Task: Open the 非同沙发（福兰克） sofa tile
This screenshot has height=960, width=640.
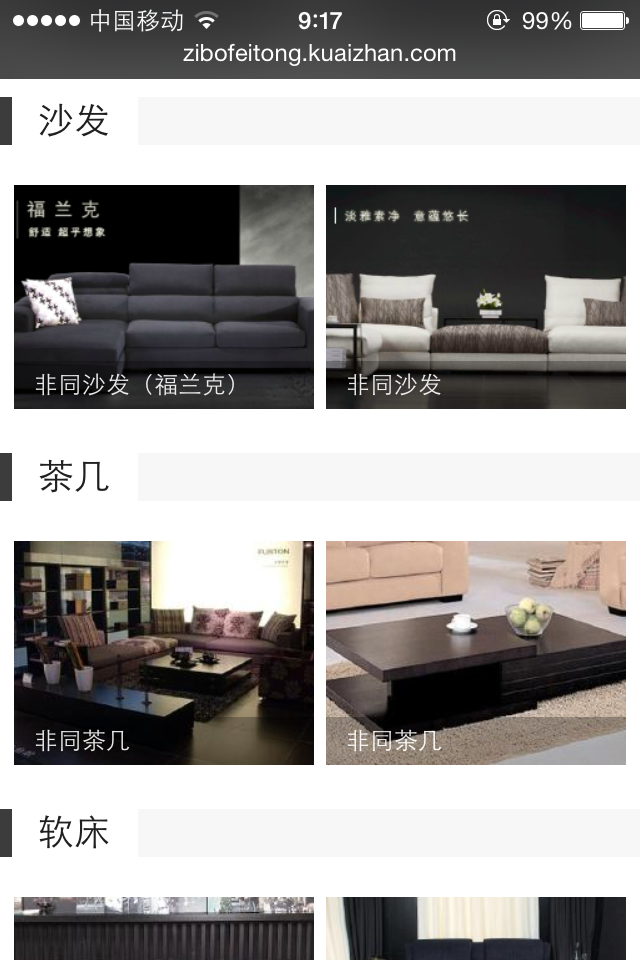Action: pyautogui.click(x=164, y=297)
